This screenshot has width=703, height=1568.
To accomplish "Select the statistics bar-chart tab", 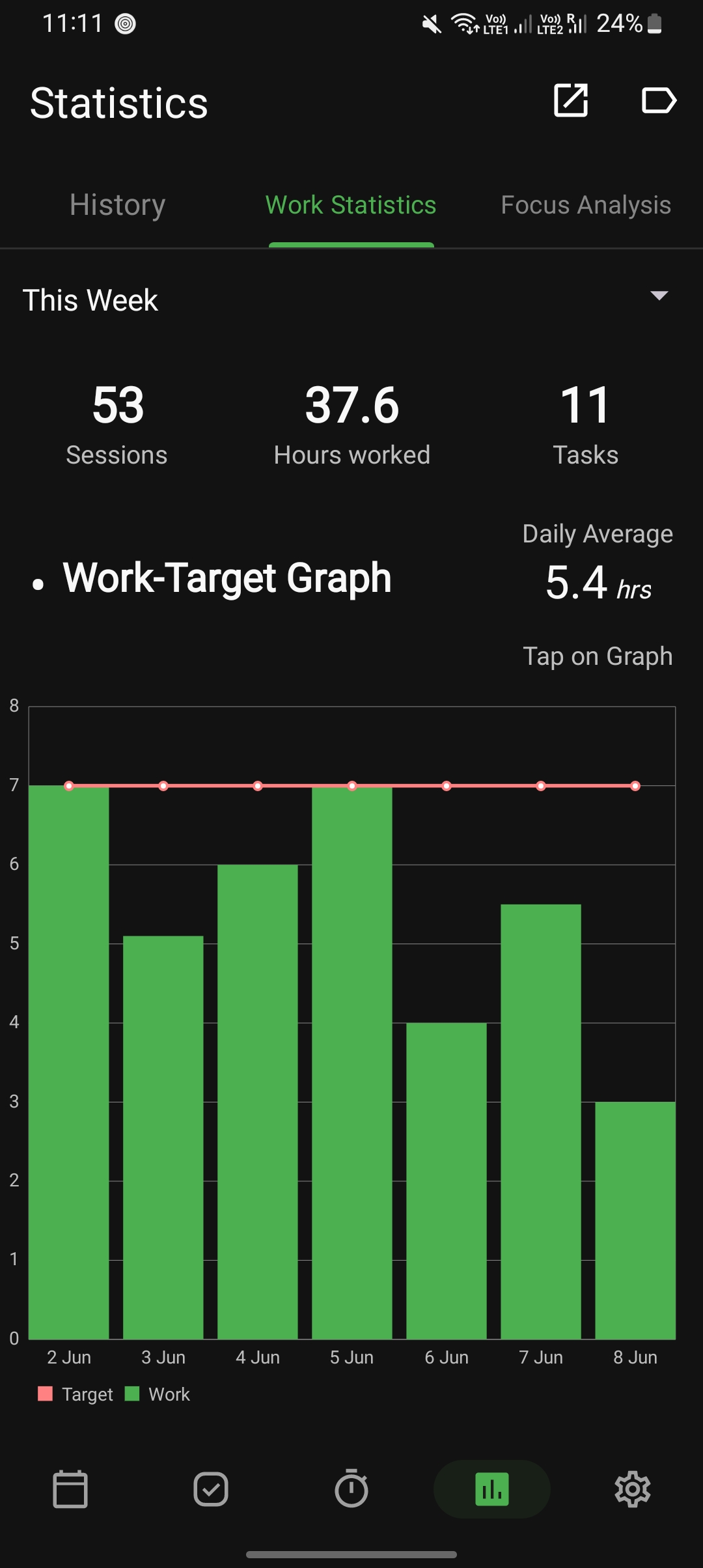I will [x=492, y=1489].
